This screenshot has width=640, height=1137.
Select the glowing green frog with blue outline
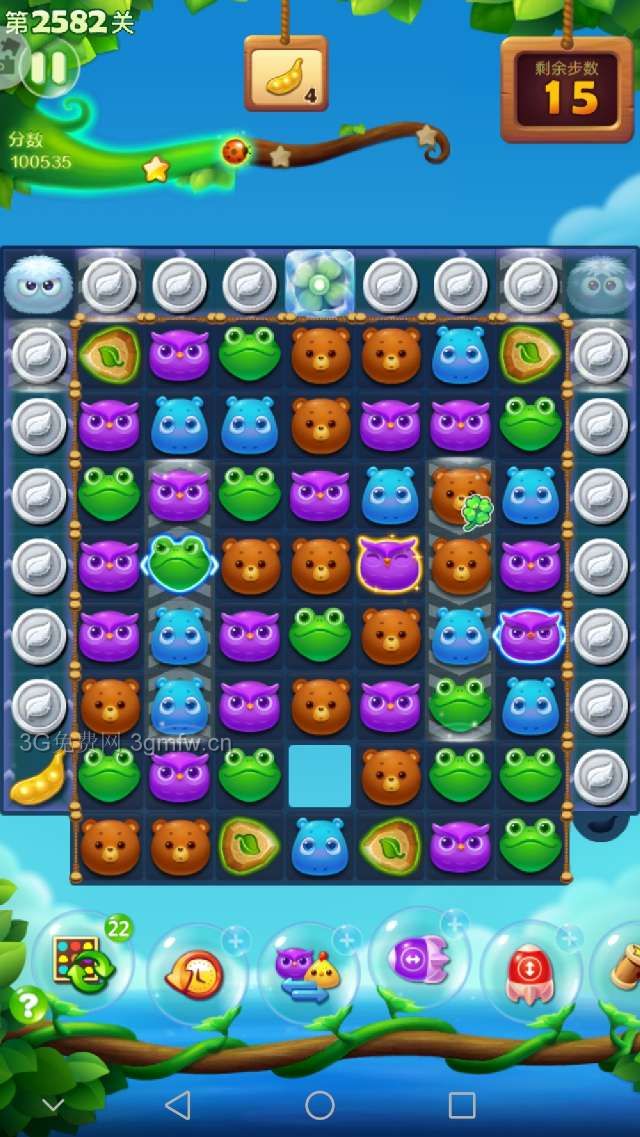179,563
